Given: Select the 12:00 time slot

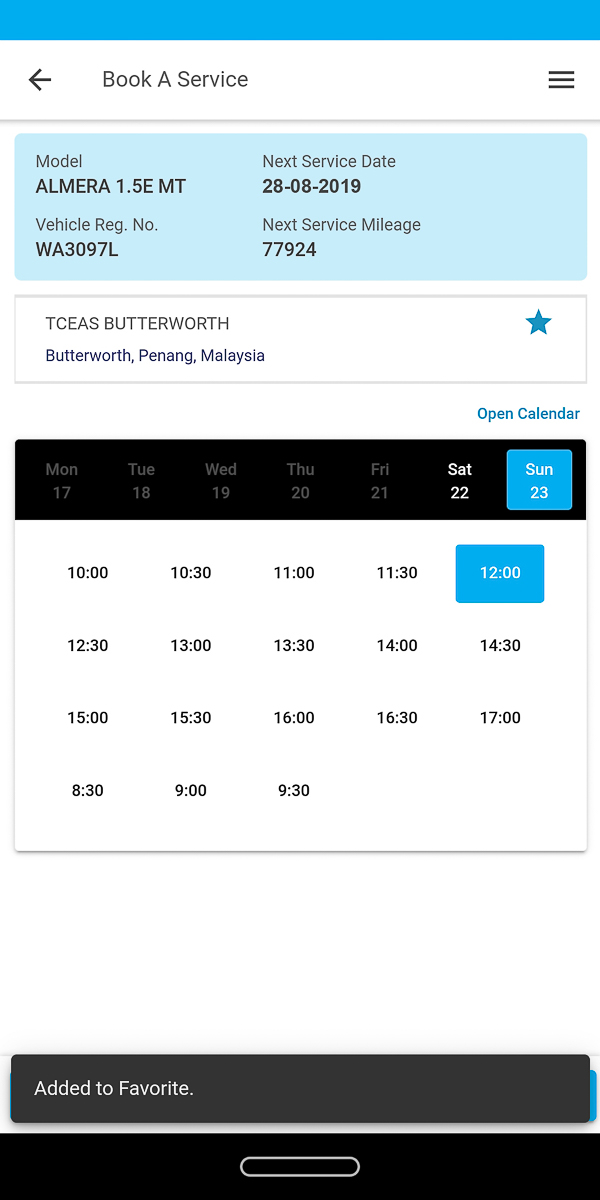Looking at the screenshot, I should click(500, 573).
